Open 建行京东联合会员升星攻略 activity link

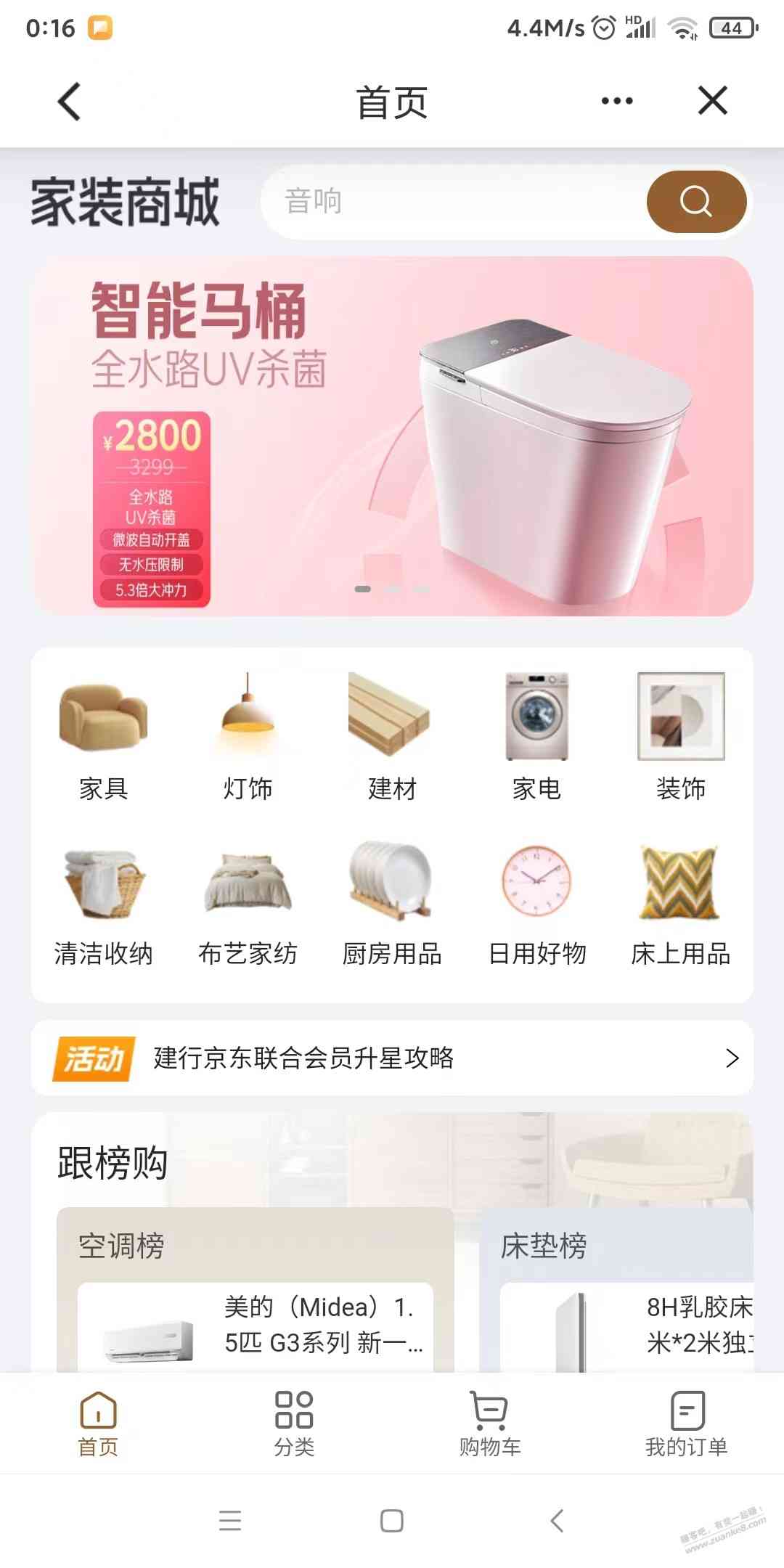click(392, 1058)
